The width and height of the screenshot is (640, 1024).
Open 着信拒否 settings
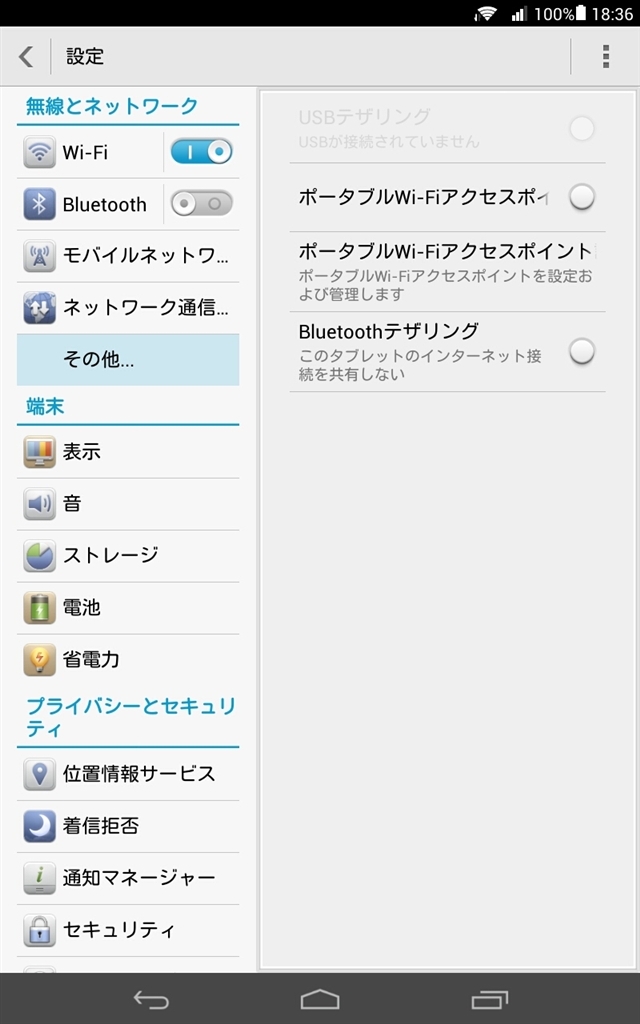128,826
